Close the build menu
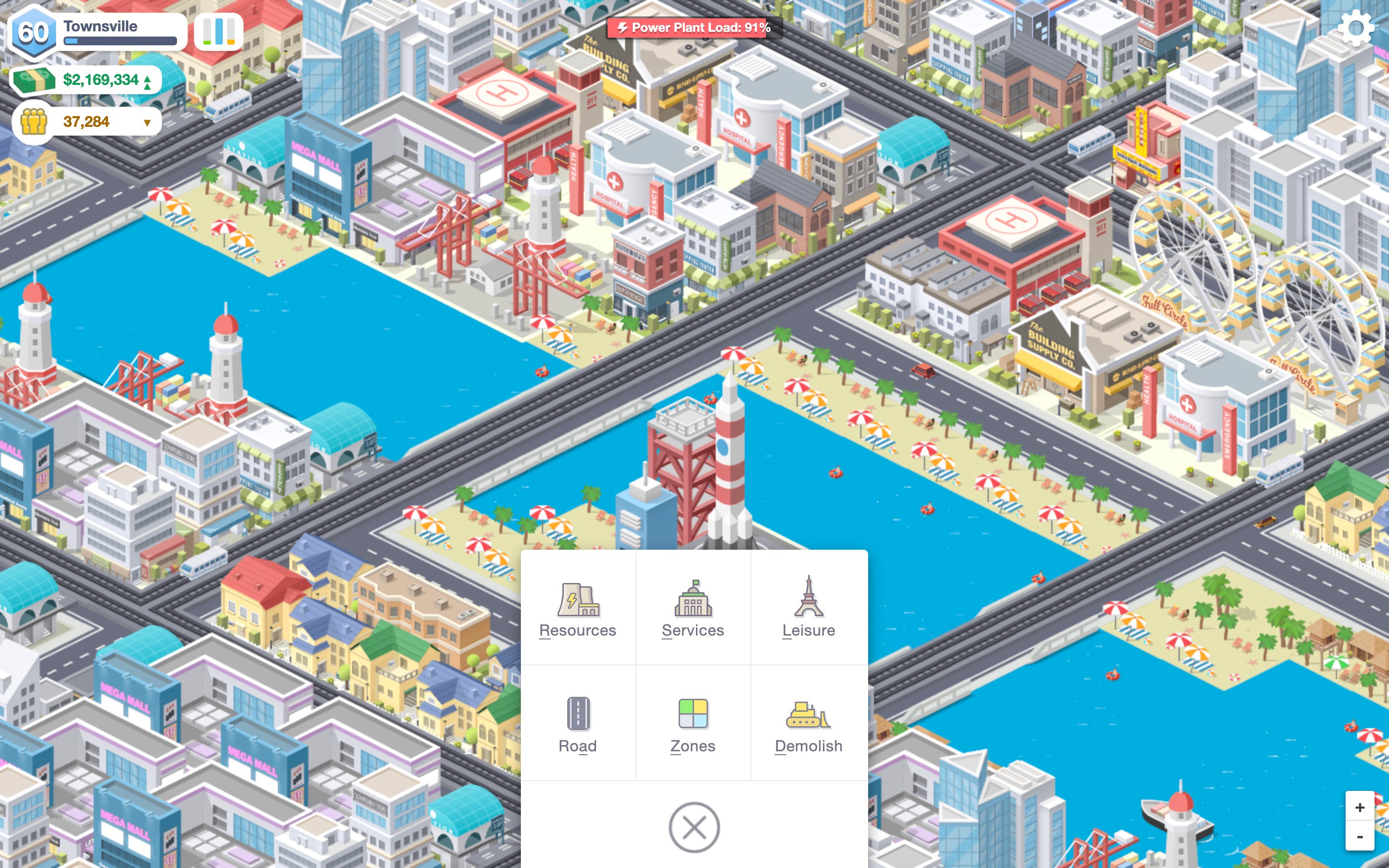This screenshot has height=868, width=1389. [694, 827]
